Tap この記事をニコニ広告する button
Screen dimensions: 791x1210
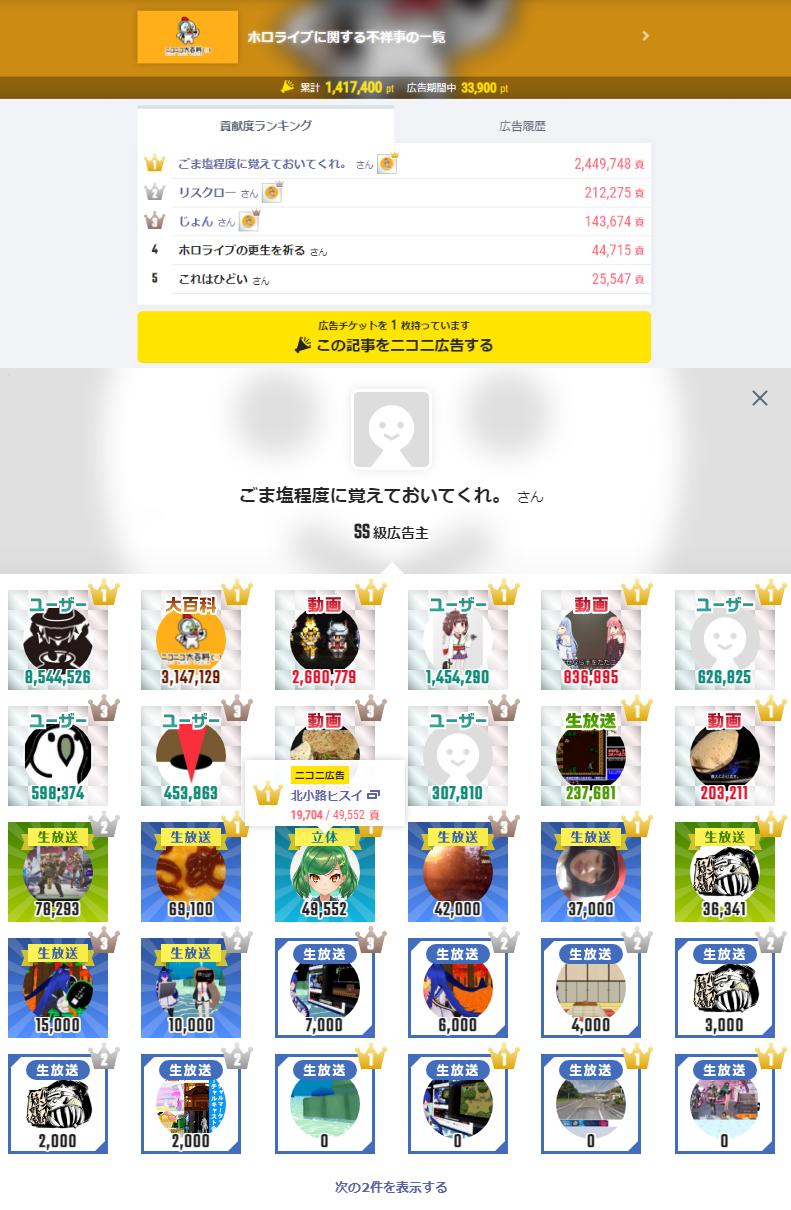[394, 337]
